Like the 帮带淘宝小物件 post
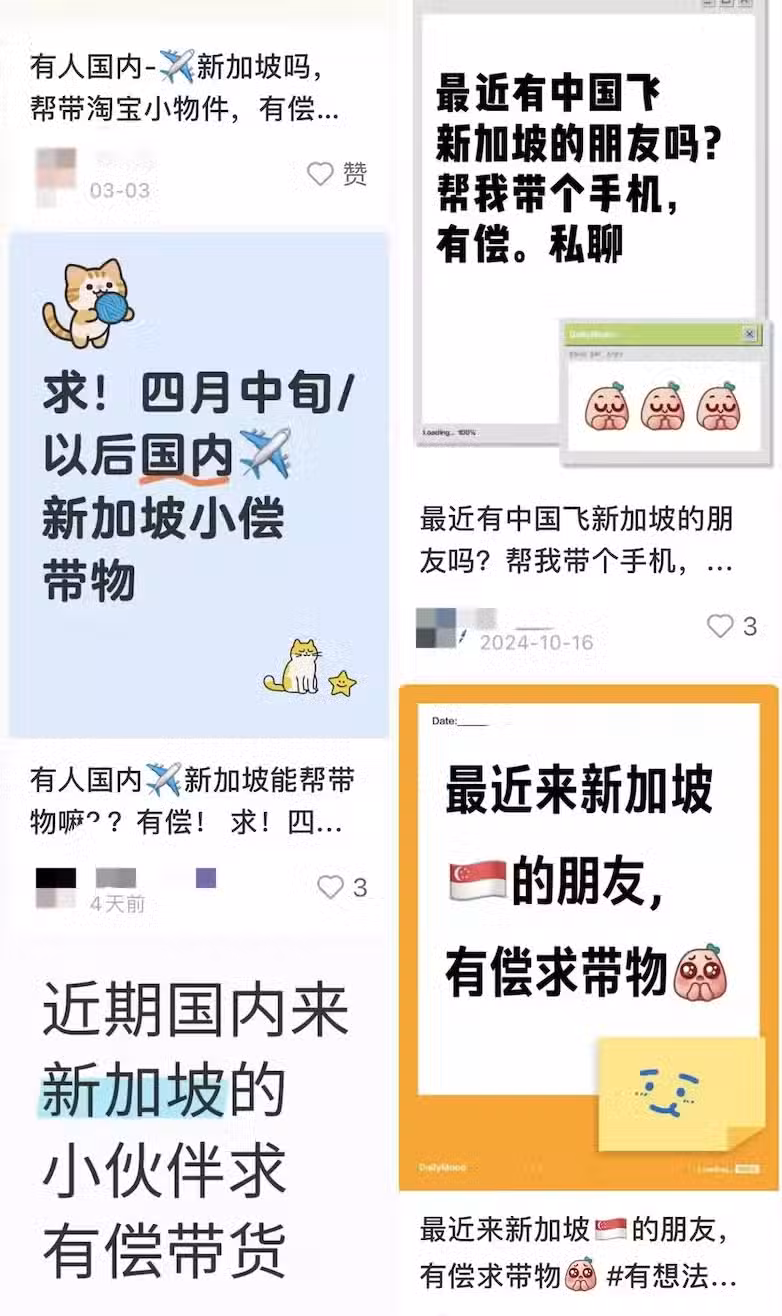 pos(321,174)
